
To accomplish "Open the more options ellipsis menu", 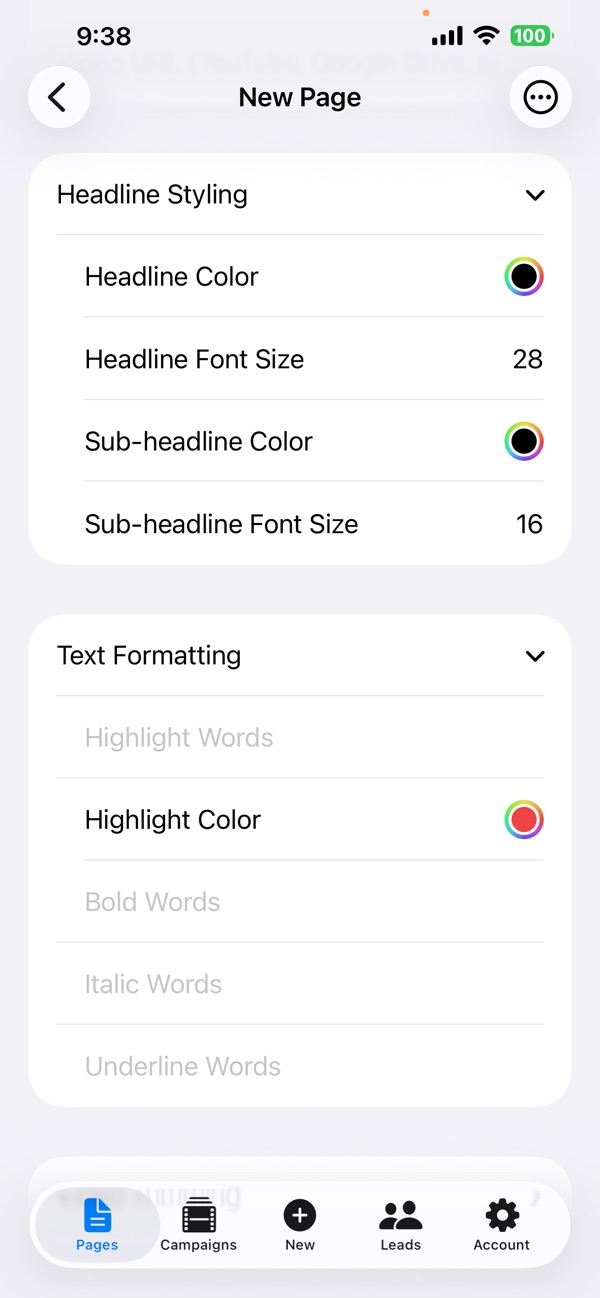I will point(541,97).
